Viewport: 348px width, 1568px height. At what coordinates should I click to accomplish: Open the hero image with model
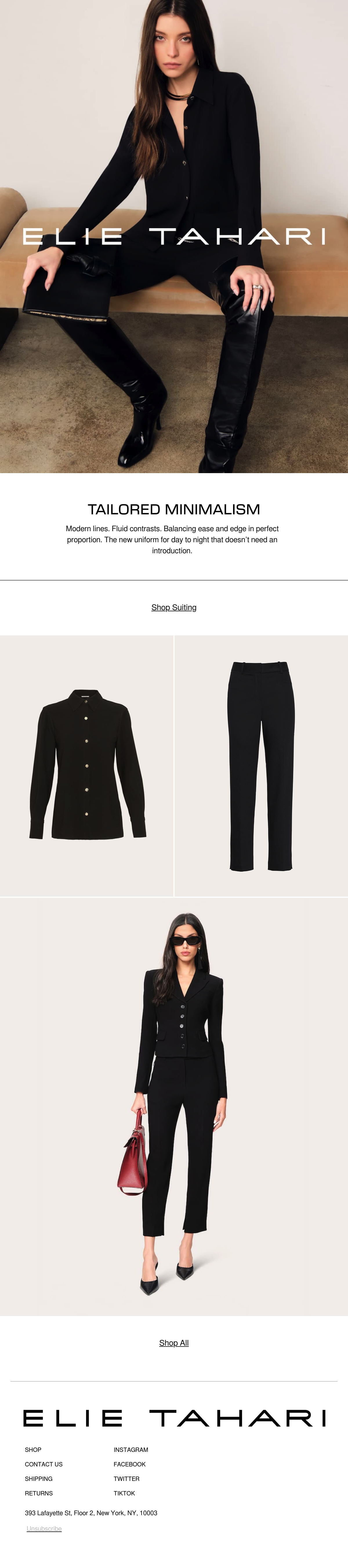(x=174, y=236)
